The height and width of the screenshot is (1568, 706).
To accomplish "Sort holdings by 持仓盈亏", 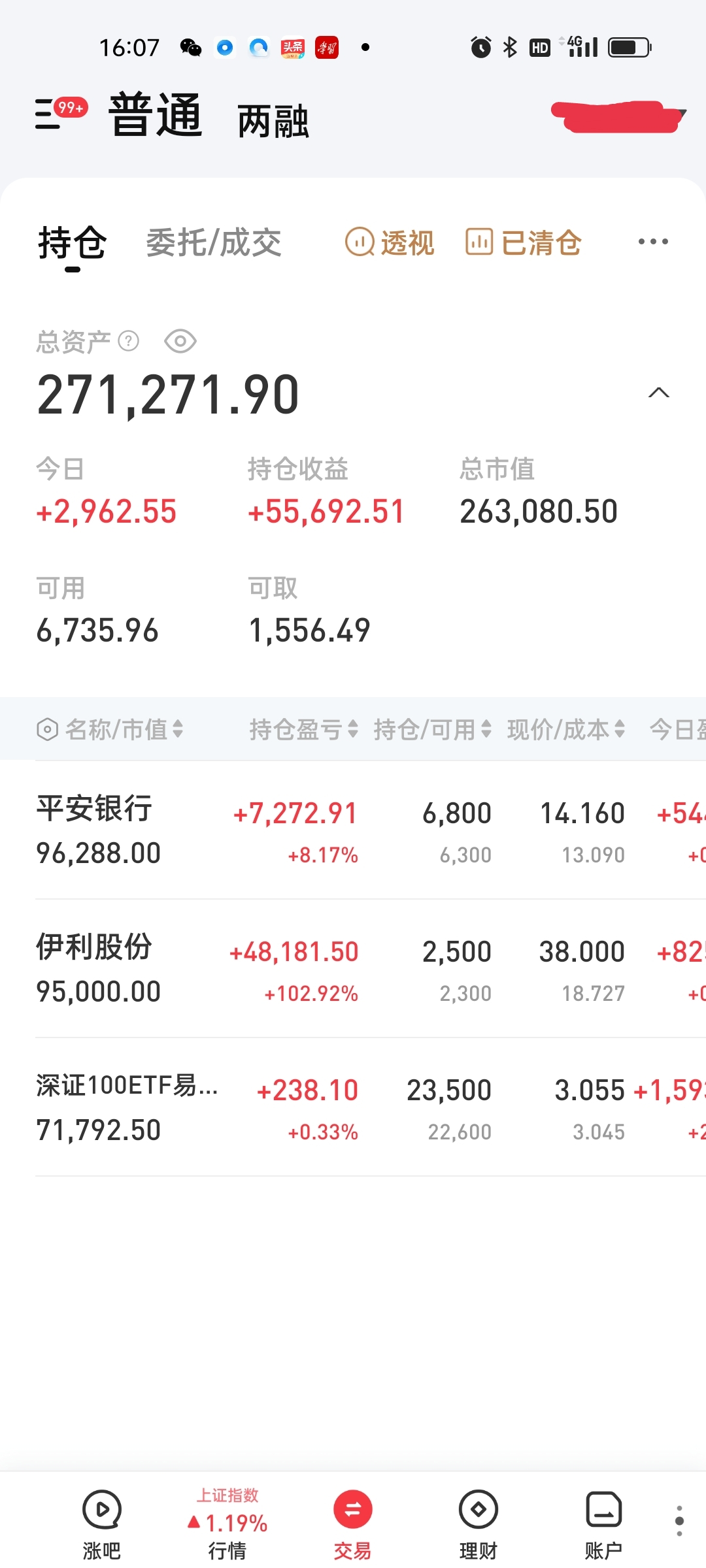I will coord(303,729).
